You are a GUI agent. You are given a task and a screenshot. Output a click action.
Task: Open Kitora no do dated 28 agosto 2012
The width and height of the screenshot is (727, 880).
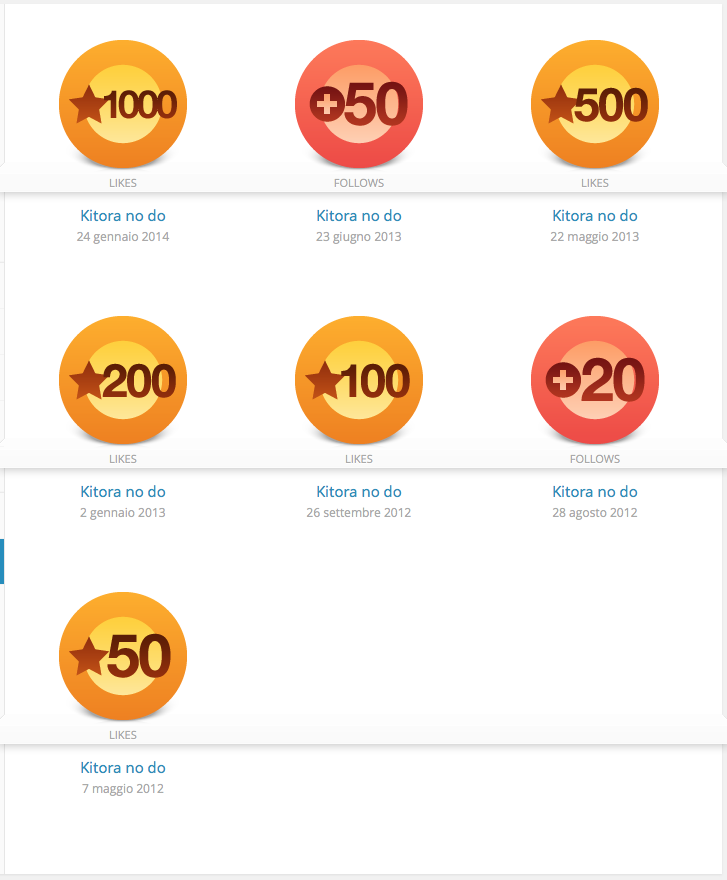(595, 492)
